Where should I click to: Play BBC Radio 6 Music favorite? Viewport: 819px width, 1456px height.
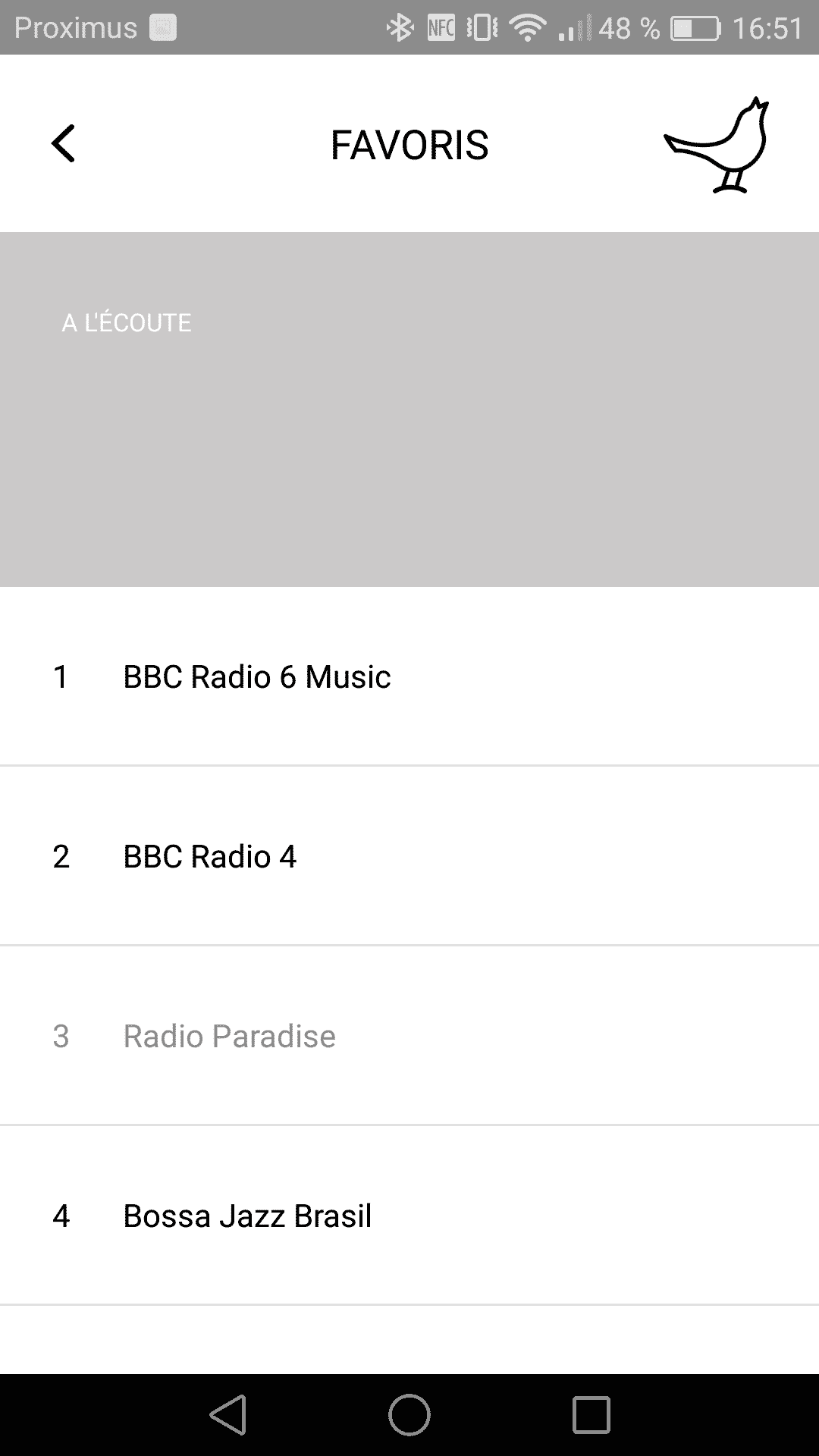[x=409, y=676]
